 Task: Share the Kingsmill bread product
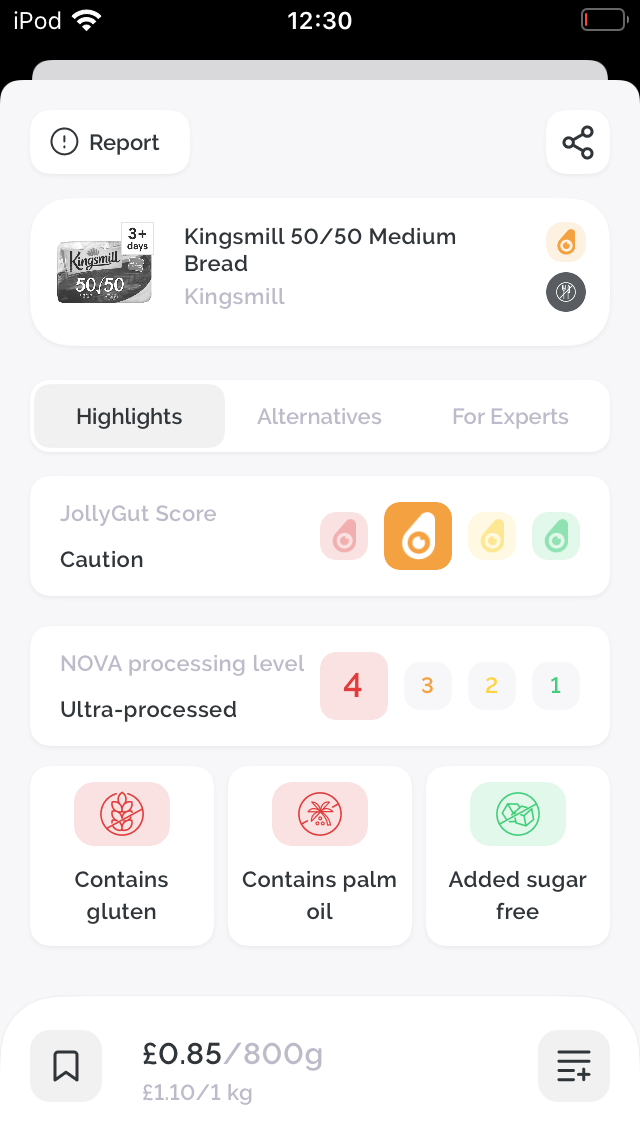coord(578,143)
